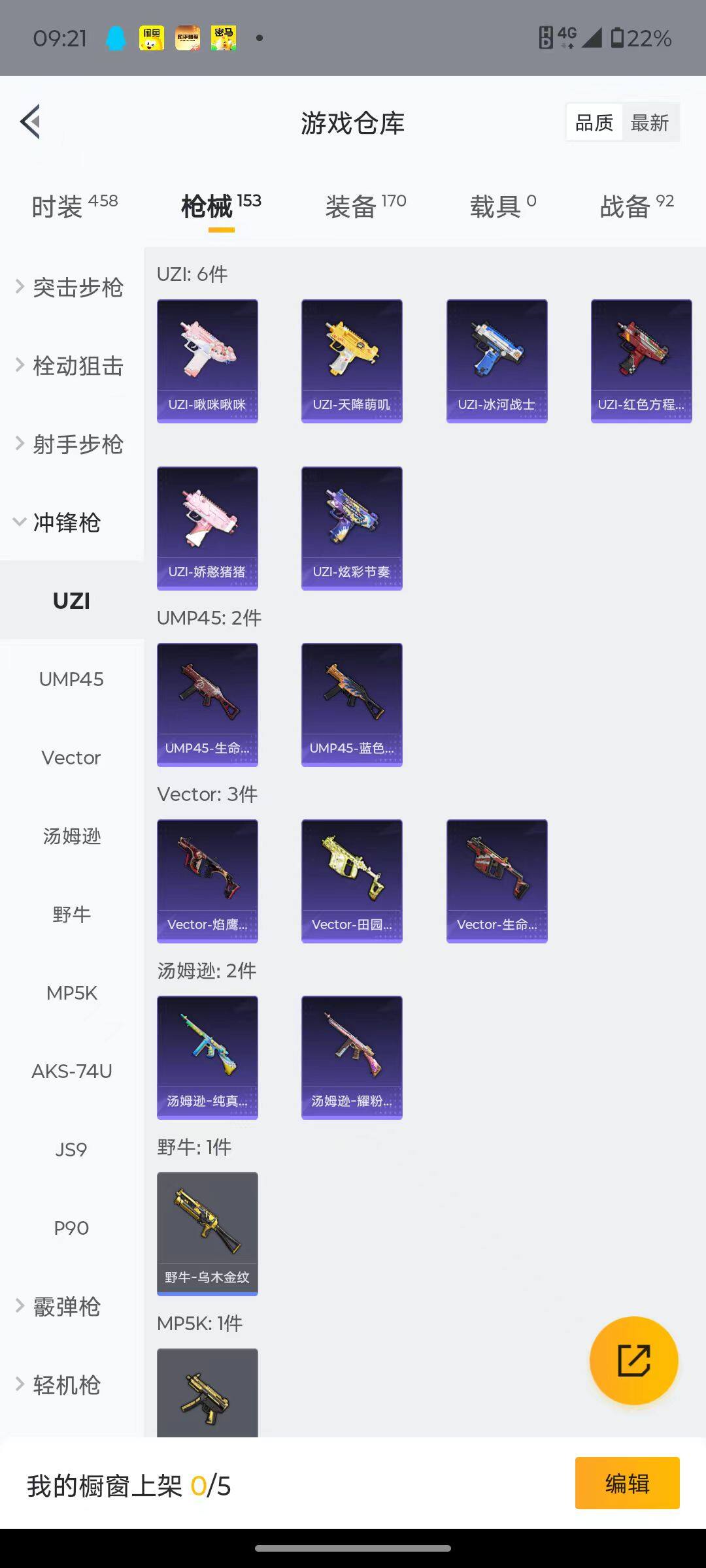Switch to the 装备 tab
This screenshot has height=1568, width=706.
364,204
